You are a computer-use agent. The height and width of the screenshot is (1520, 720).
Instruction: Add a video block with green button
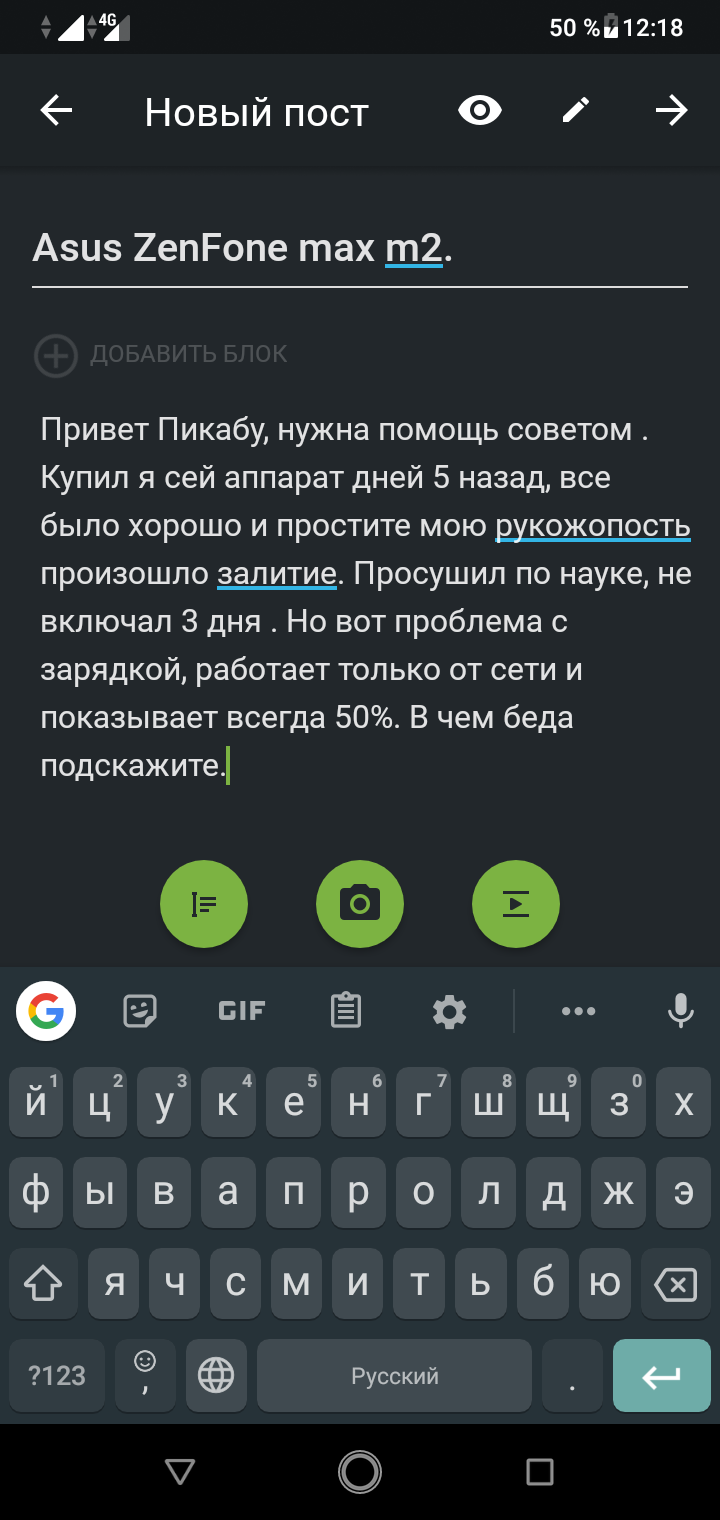click(x=516, y=905)
